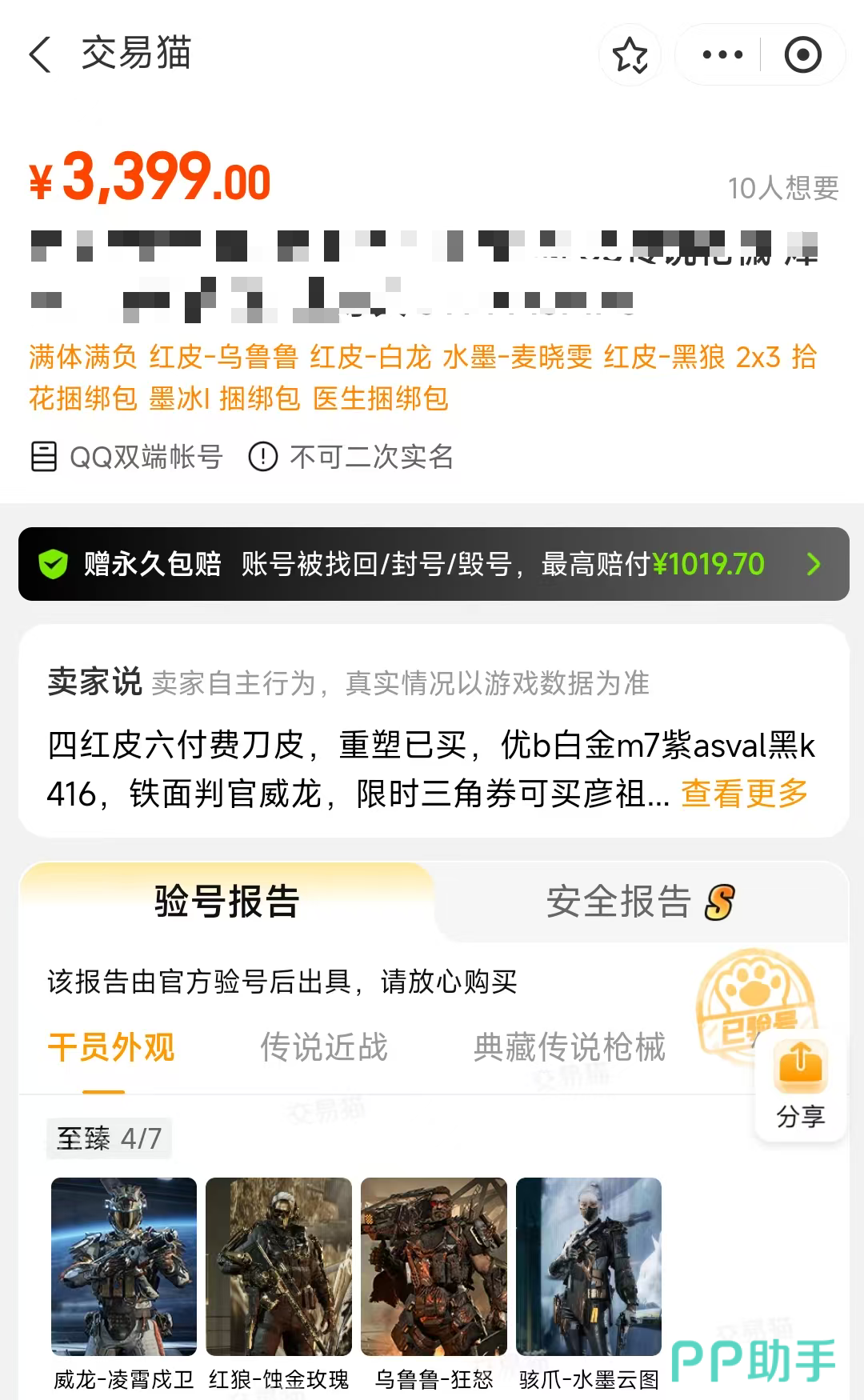Select the 验号报告 tab

click(x=227, y=902)
